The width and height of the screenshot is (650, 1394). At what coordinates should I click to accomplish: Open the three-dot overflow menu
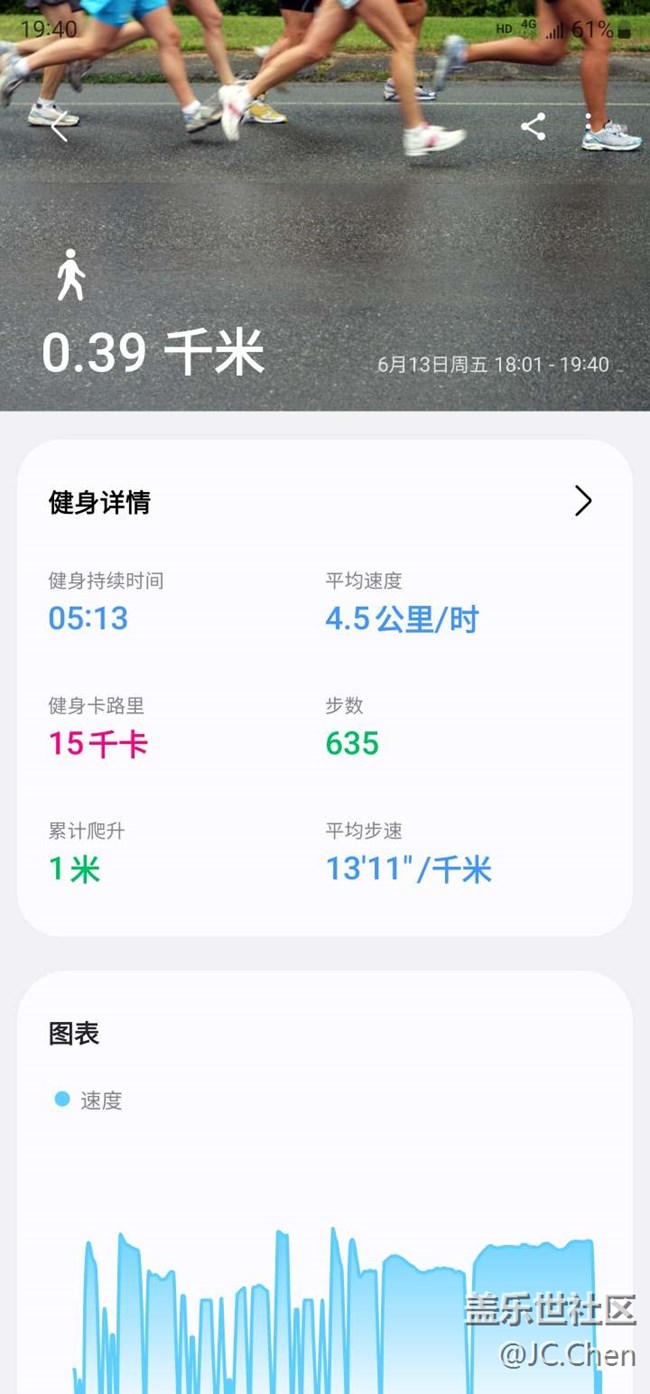click(589, 127)
